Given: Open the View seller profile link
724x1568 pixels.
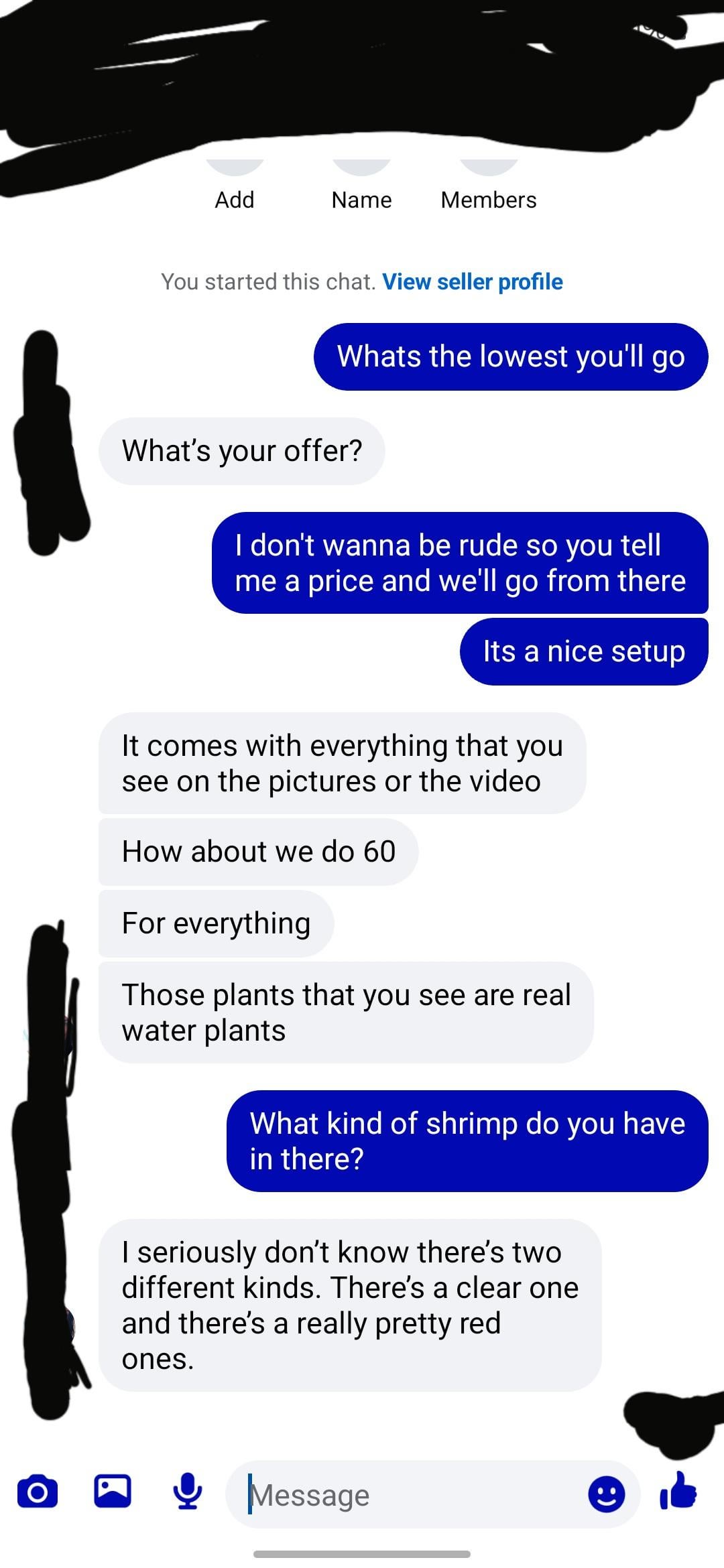Looking at the screenshot, I should click(472, 282).
